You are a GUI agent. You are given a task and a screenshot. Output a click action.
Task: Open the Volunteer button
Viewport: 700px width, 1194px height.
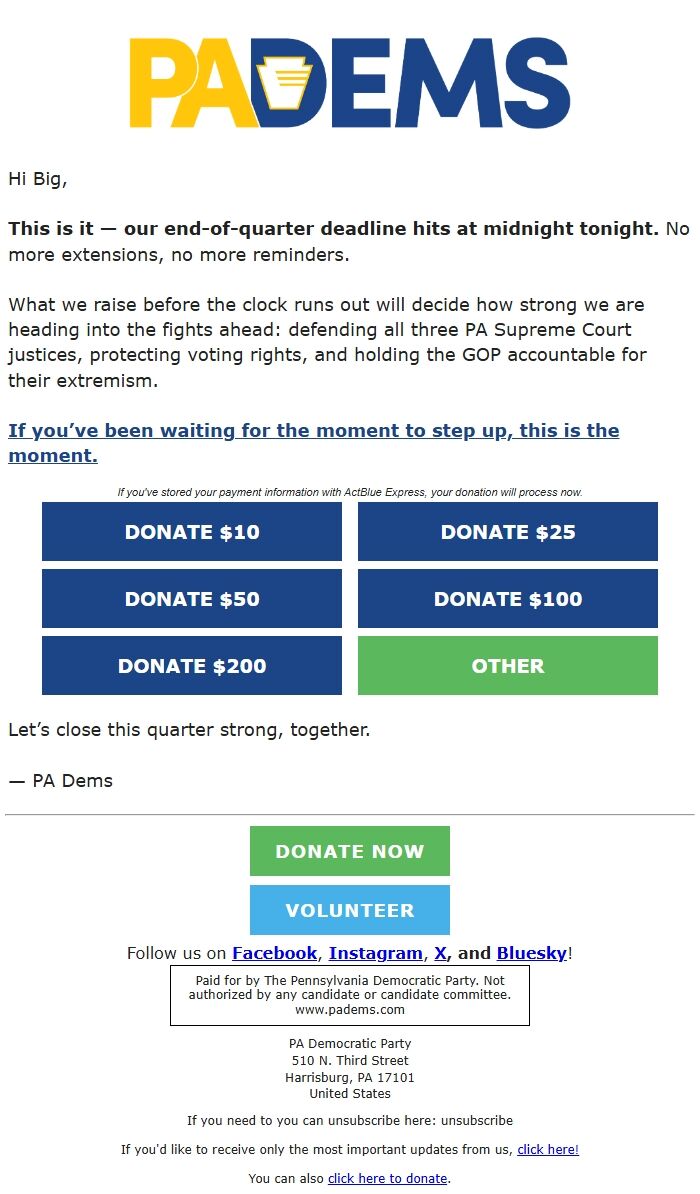350,910
